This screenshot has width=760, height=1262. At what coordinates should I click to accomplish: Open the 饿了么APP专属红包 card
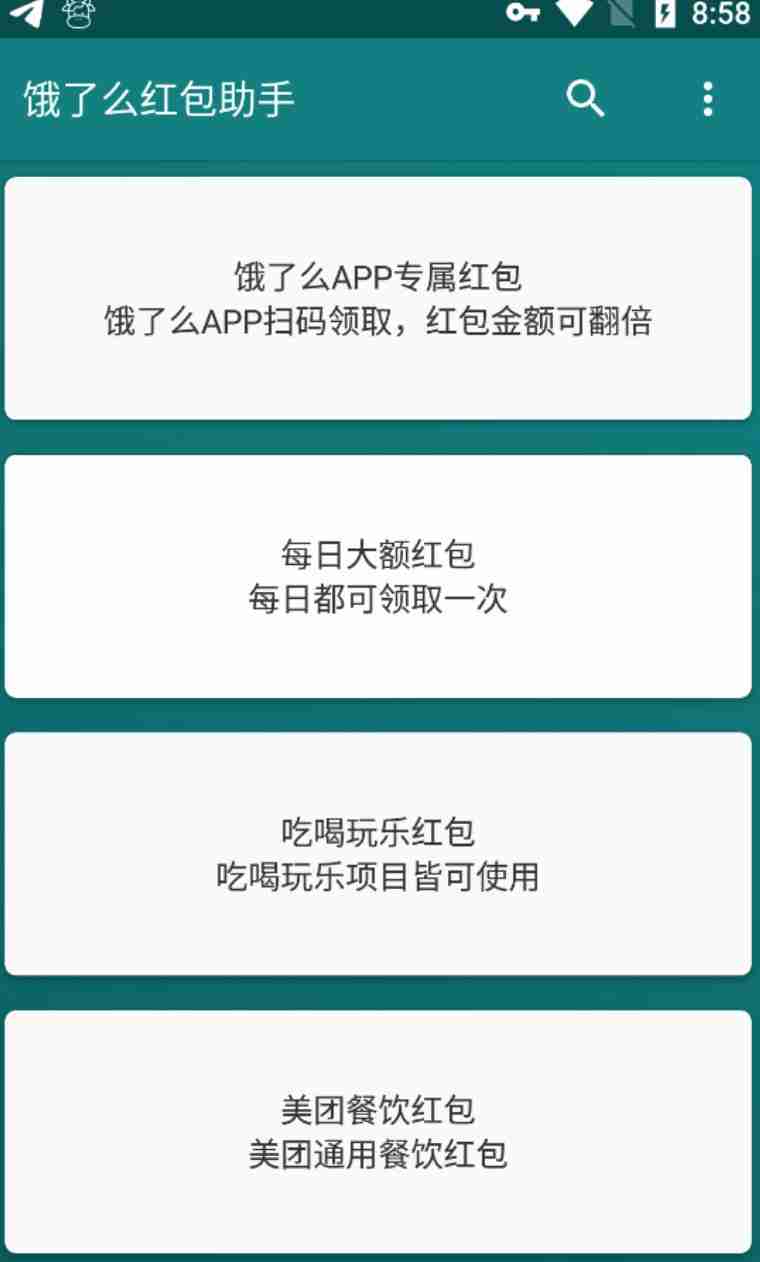tap(378, 298)
